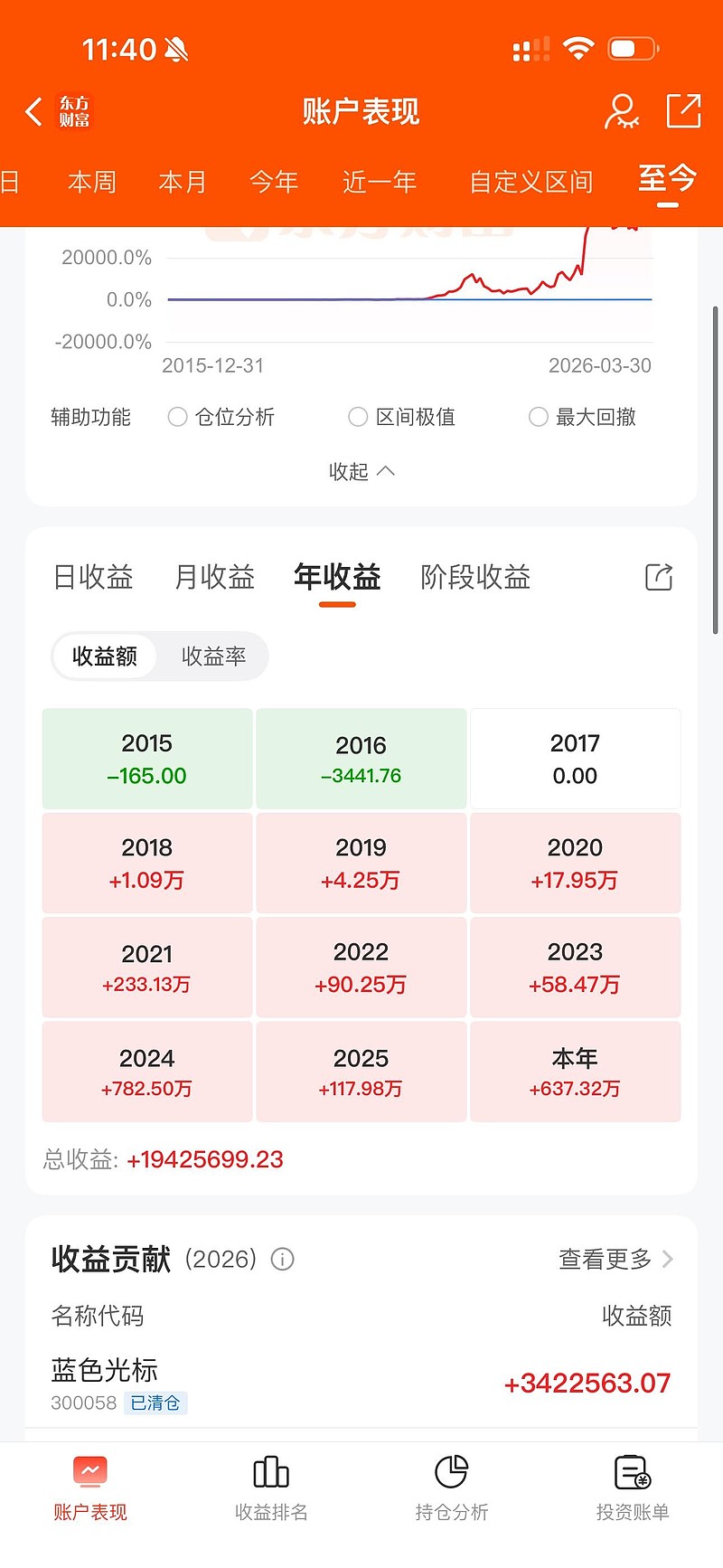Collapse the chart with 收起
Screen dimensions: 723x1568
(x=361, y=471)
